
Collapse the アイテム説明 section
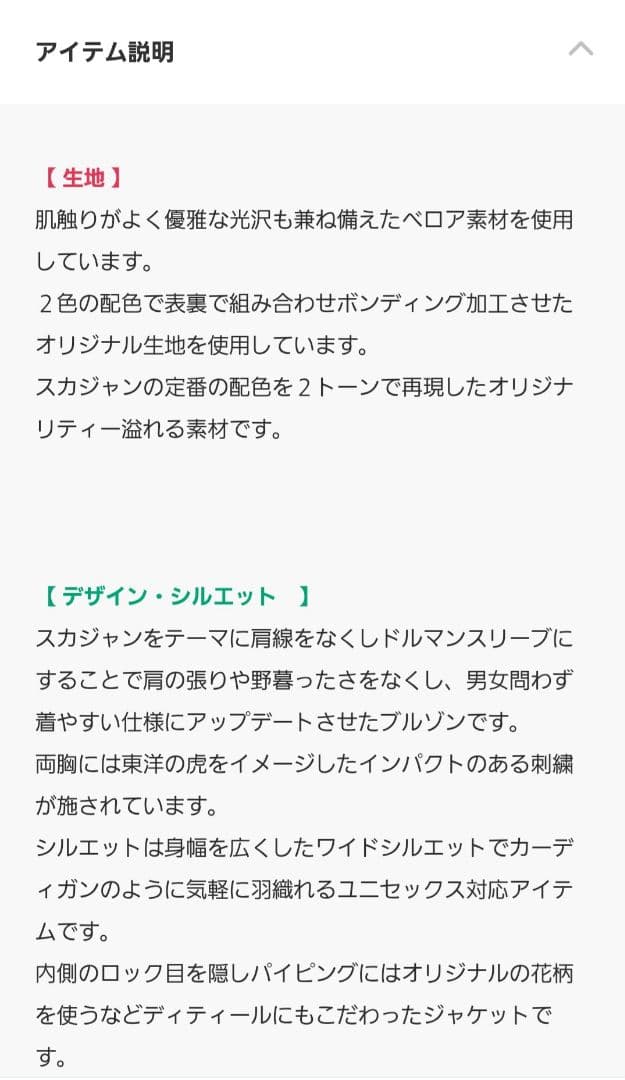point(580,49)
